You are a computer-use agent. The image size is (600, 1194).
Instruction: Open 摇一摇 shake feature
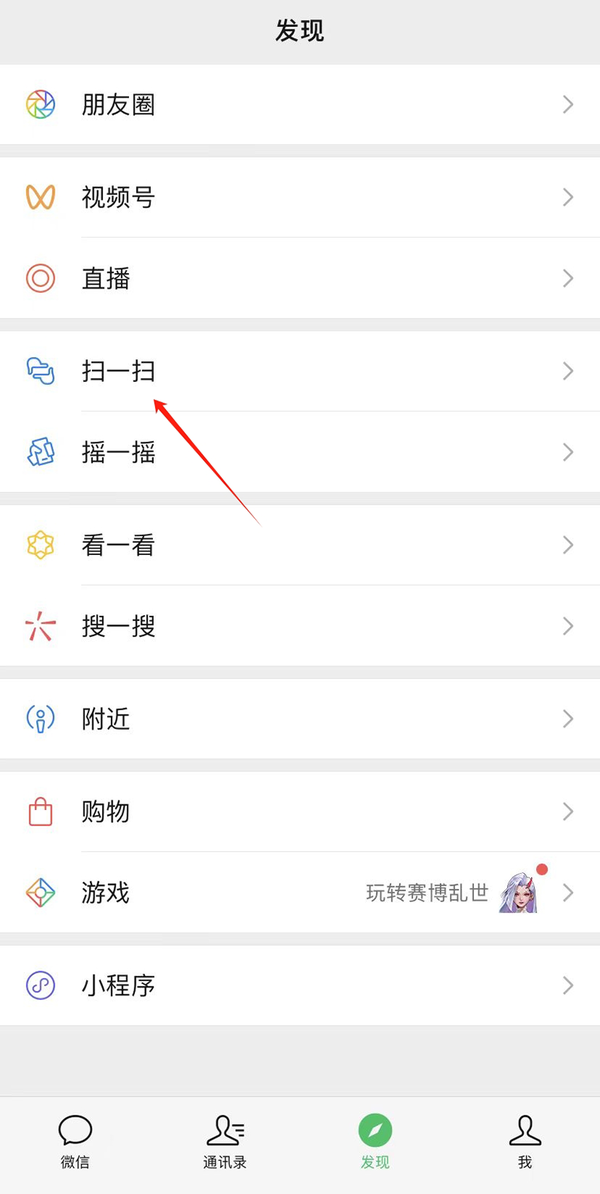click(x=300, y=452)
